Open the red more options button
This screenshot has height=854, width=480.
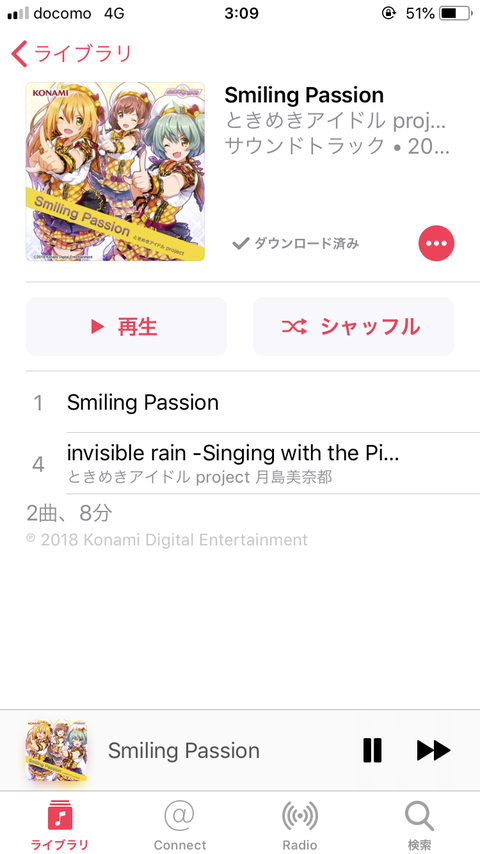[436, 243]
